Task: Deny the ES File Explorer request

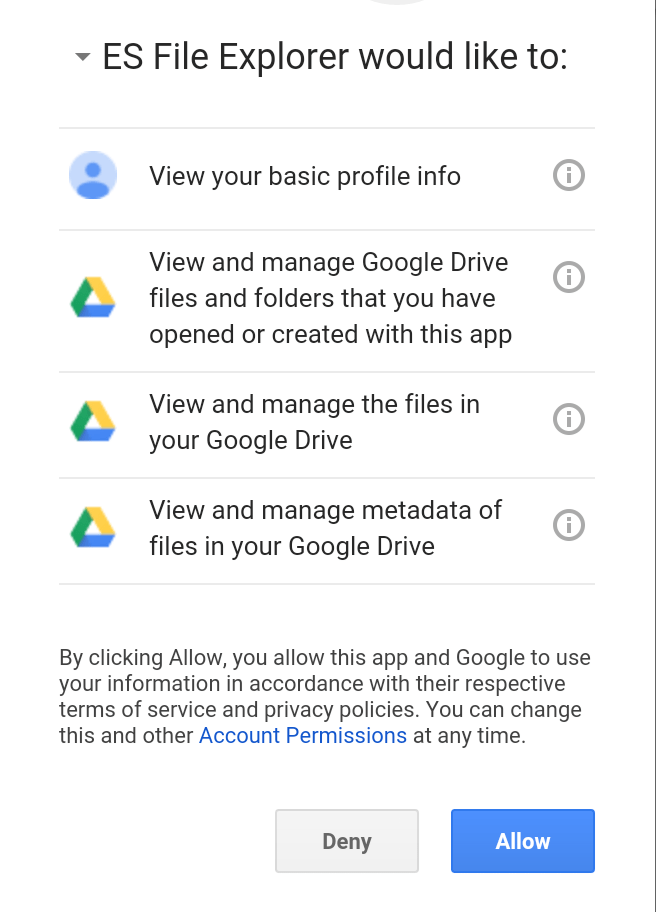Action: 347,841
